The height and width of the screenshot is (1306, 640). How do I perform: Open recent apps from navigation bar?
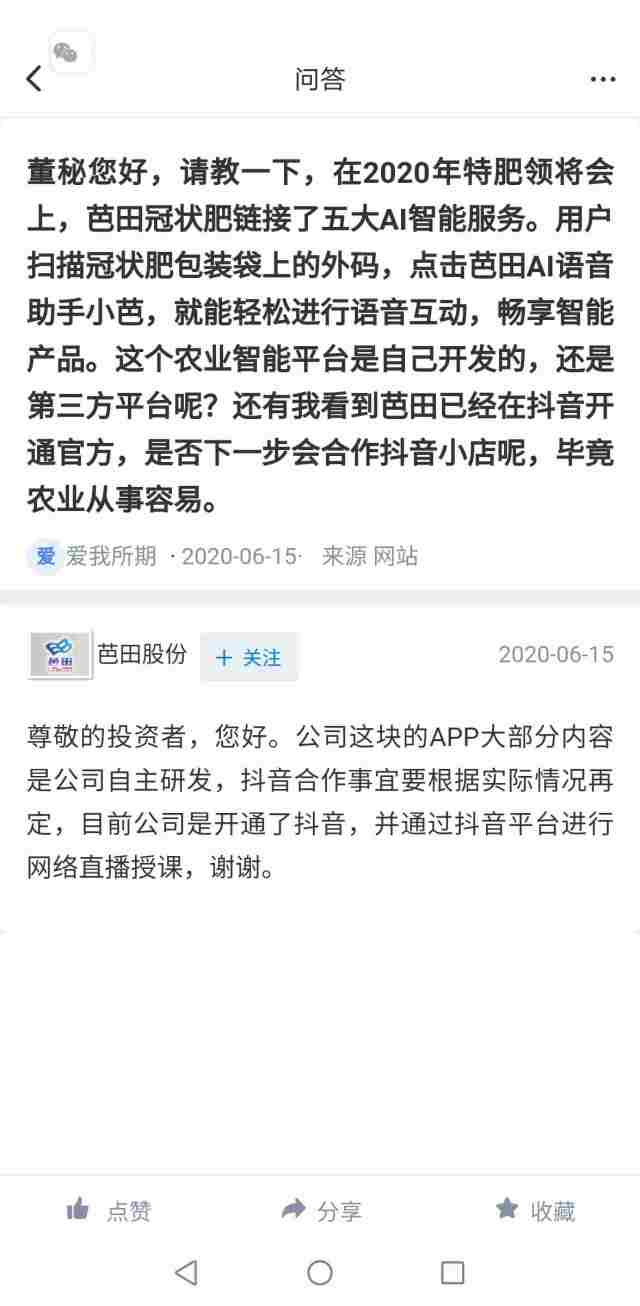[452, 1272]
